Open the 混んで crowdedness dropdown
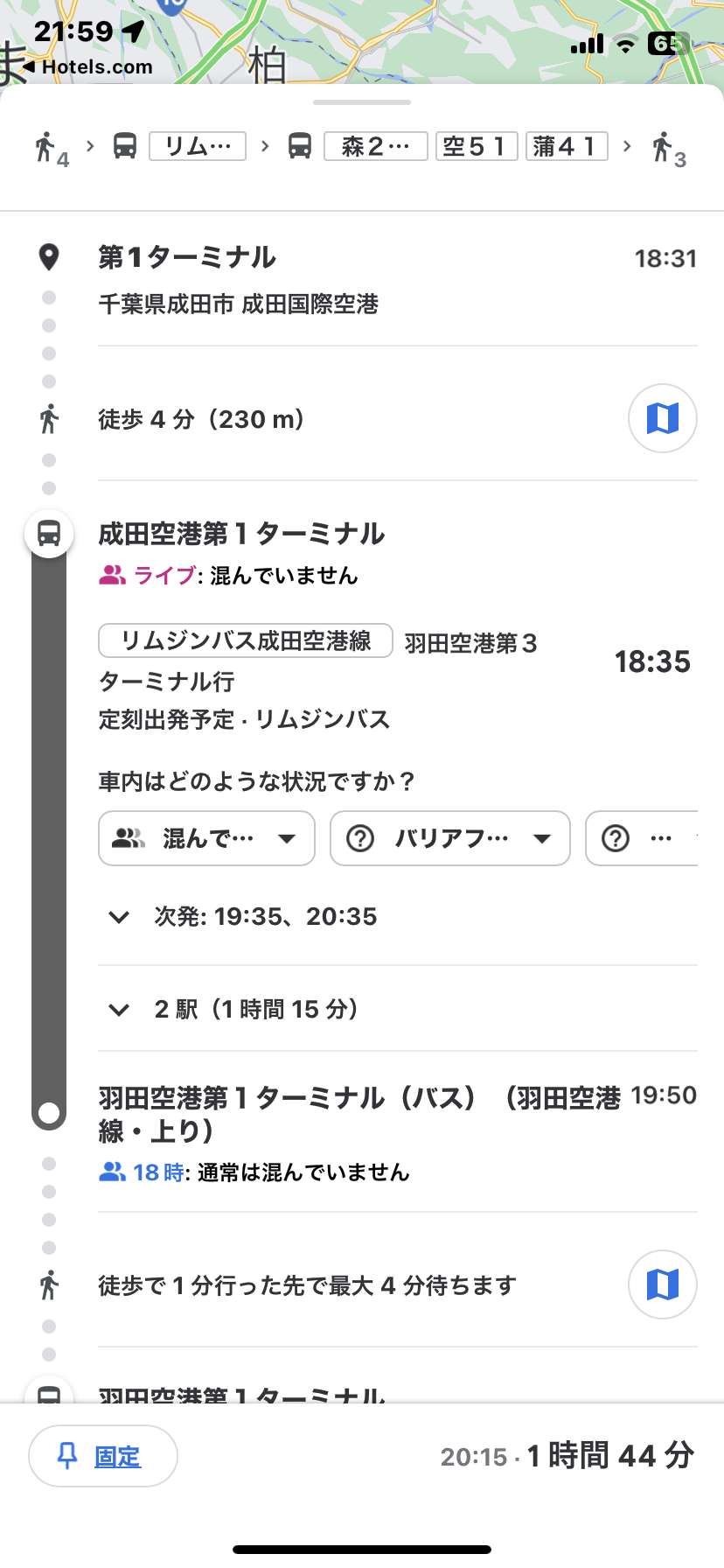This screenshot has width=724, height=1568. pos(206,838)
